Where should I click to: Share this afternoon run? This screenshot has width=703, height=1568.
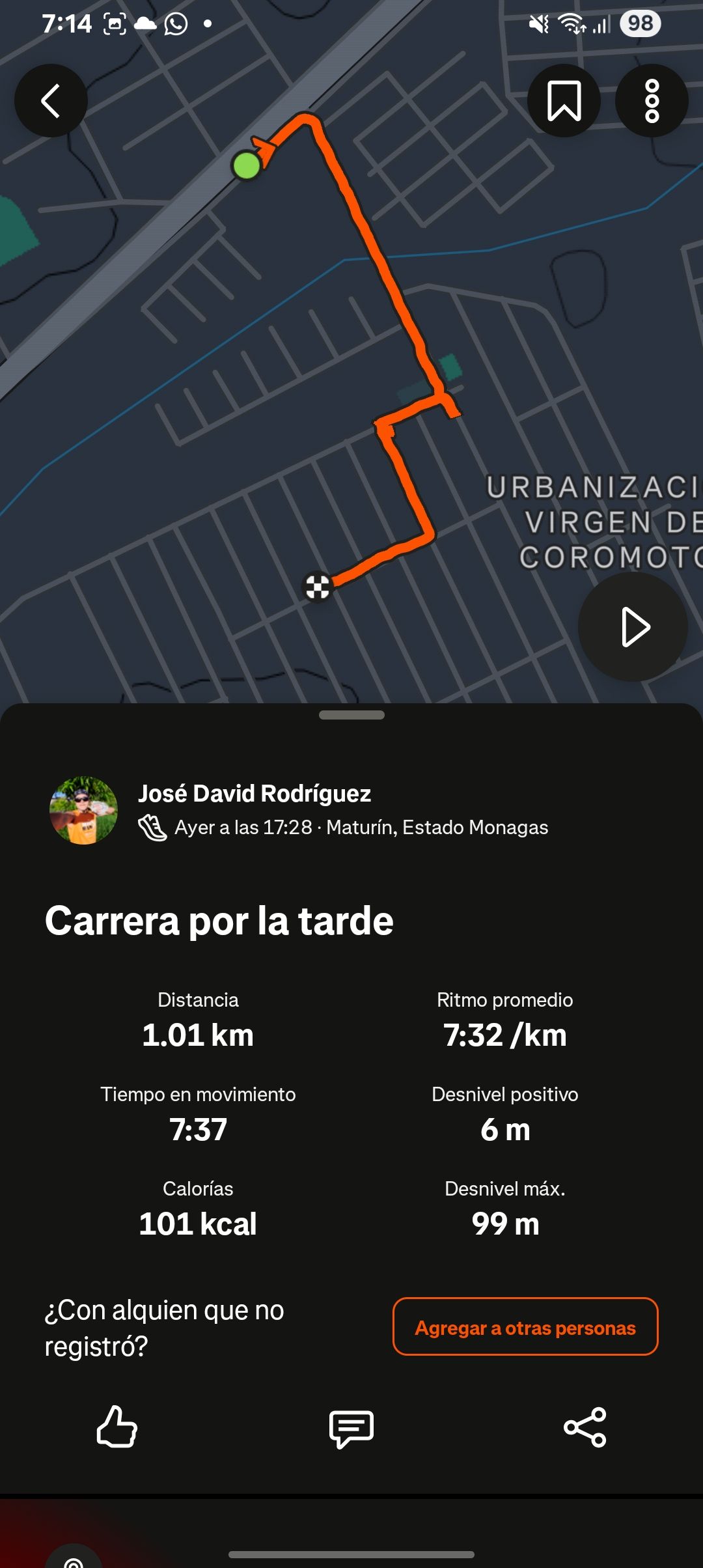585,1427
